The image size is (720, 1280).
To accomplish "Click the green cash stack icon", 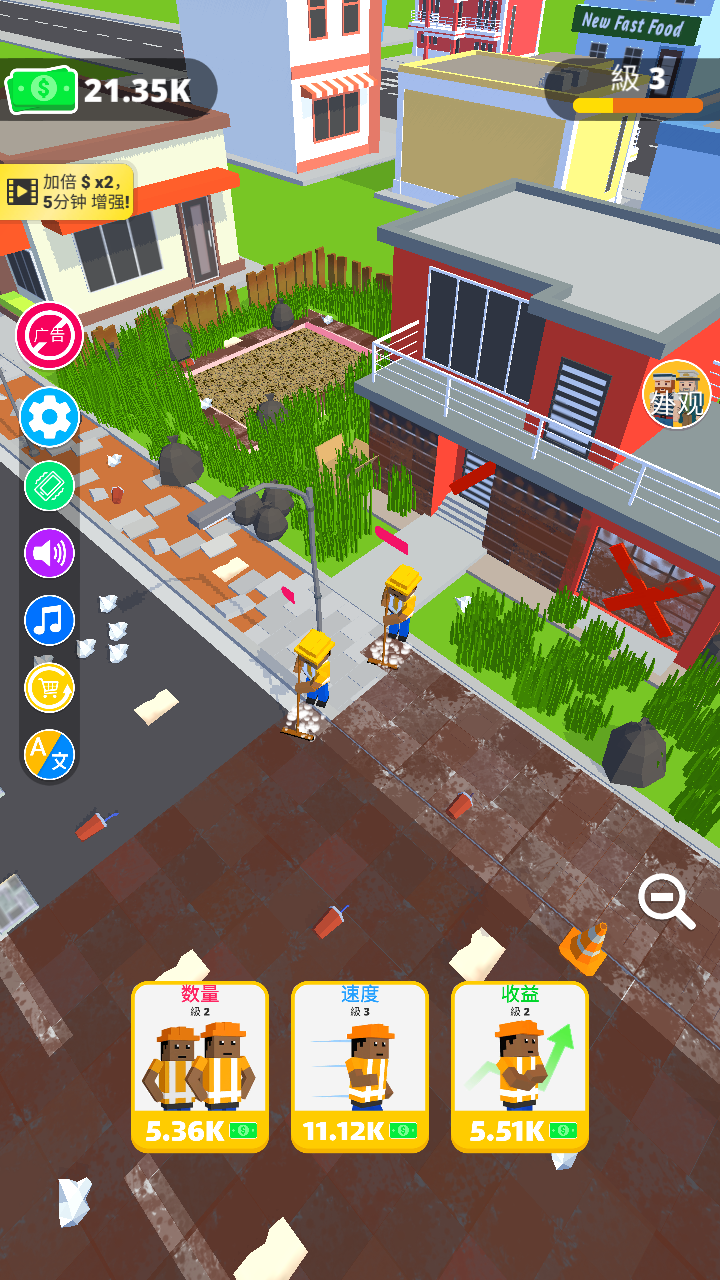I will (41, 92).
